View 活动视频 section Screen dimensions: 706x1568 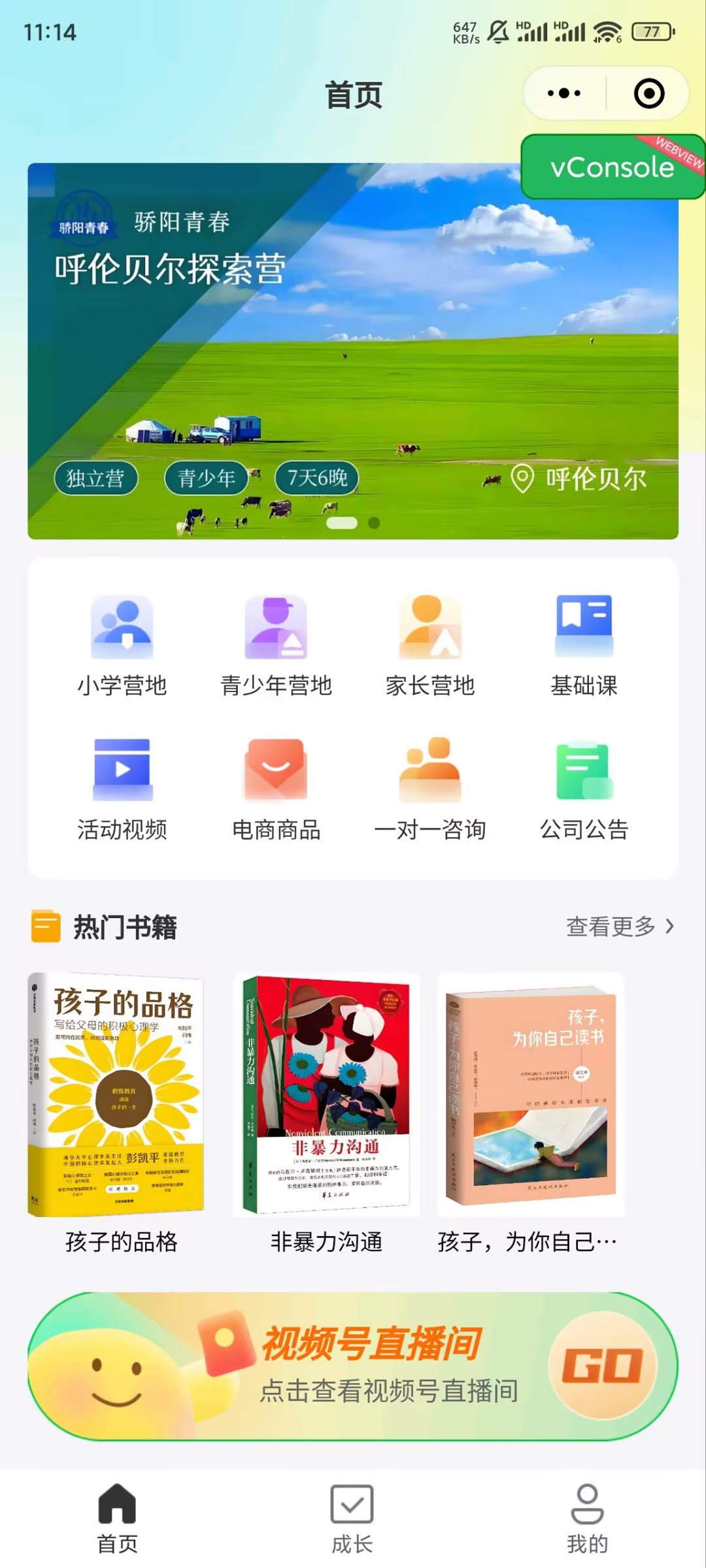point(122,789)
